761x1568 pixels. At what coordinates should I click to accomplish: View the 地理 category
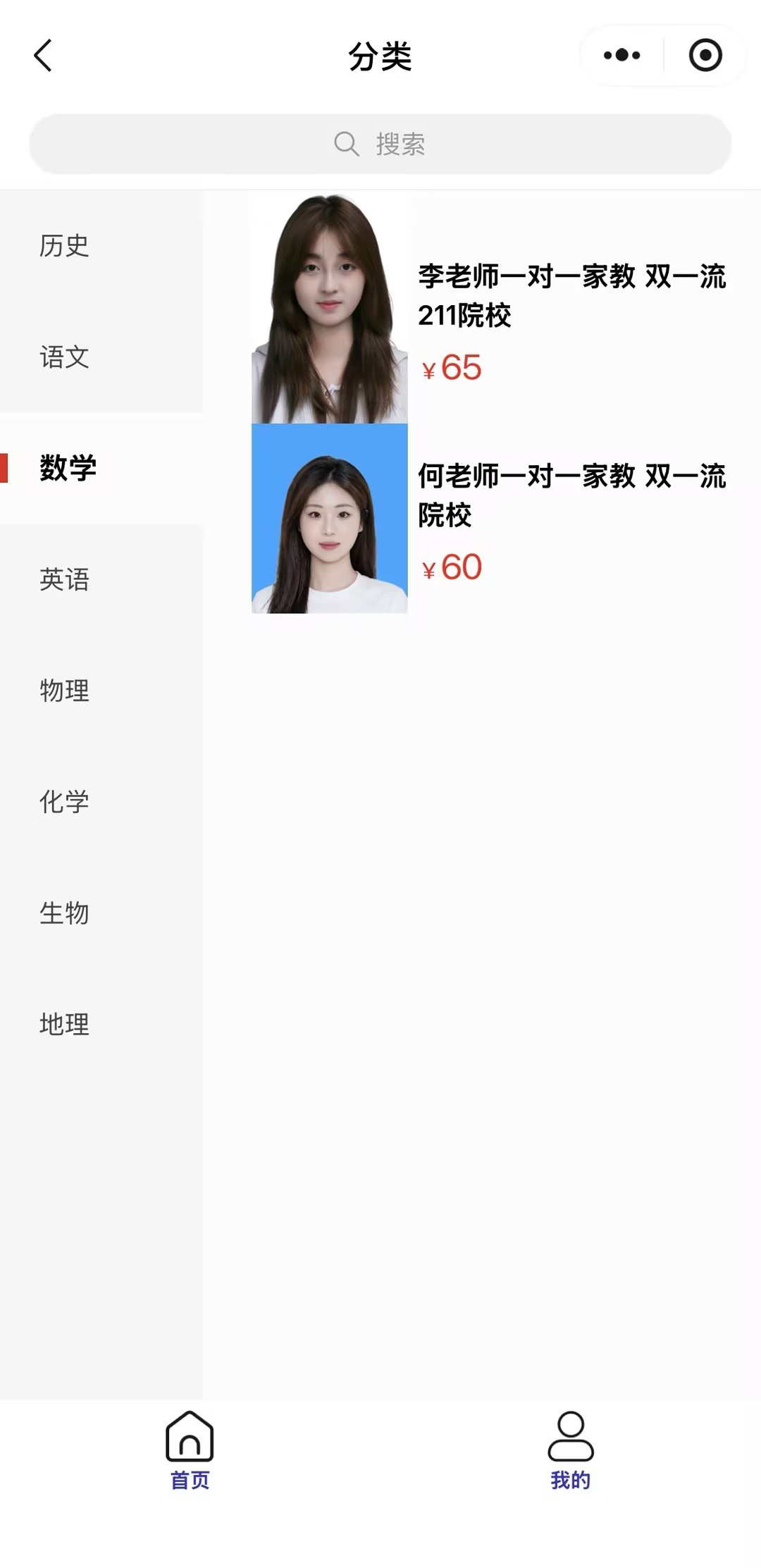point(65,1024)
